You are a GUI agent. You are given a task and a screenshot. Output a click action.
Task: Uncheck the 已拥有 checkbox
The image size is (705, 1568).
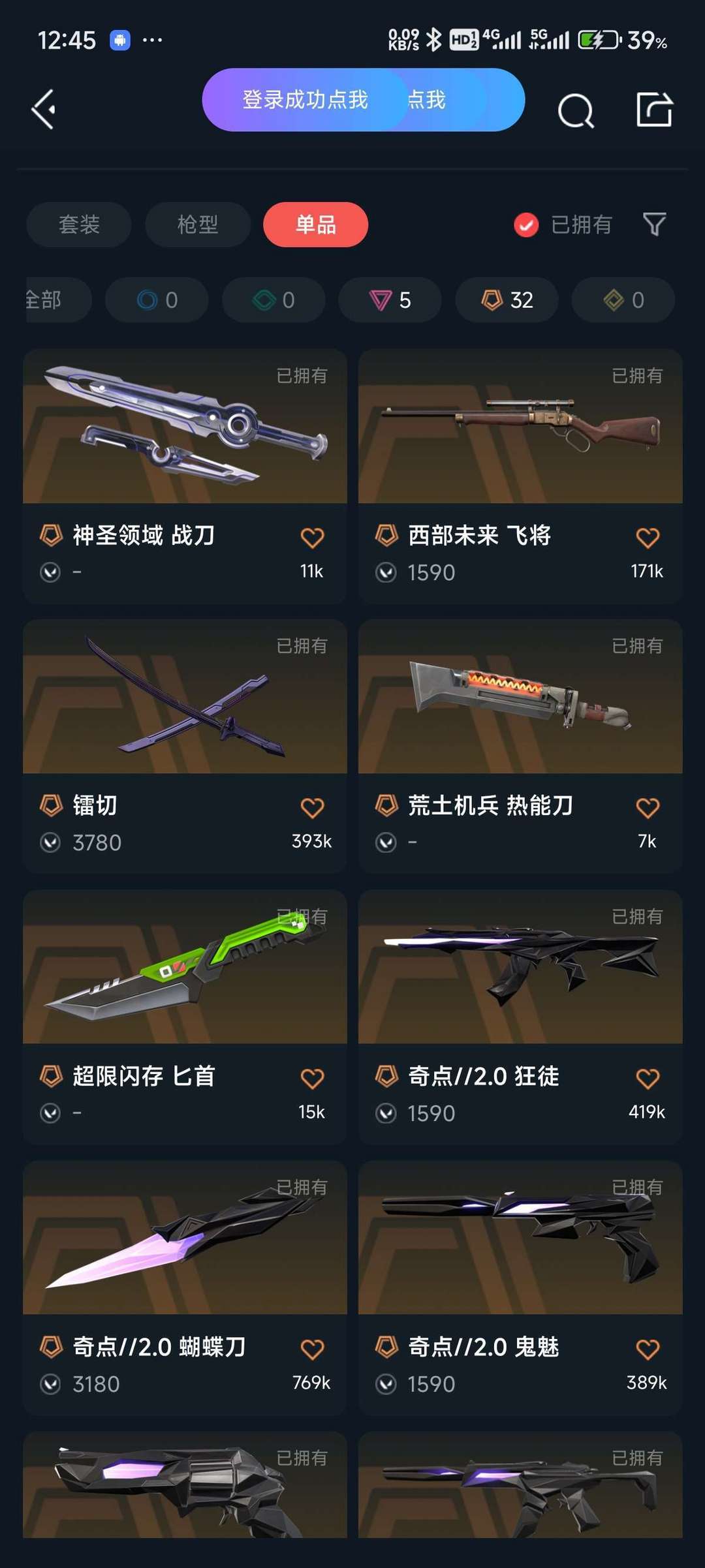pos(526,225)
